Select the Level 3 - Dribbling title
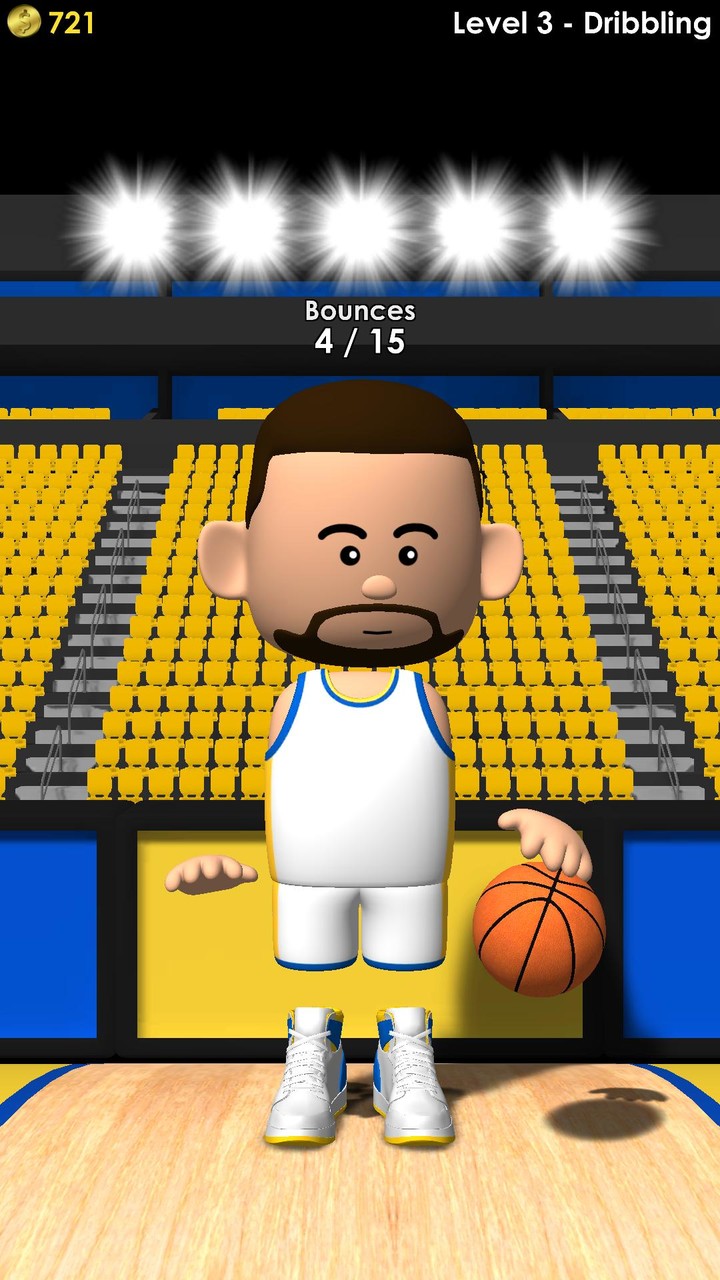Viewport: 720px width, 1280px height. point(580,20)
